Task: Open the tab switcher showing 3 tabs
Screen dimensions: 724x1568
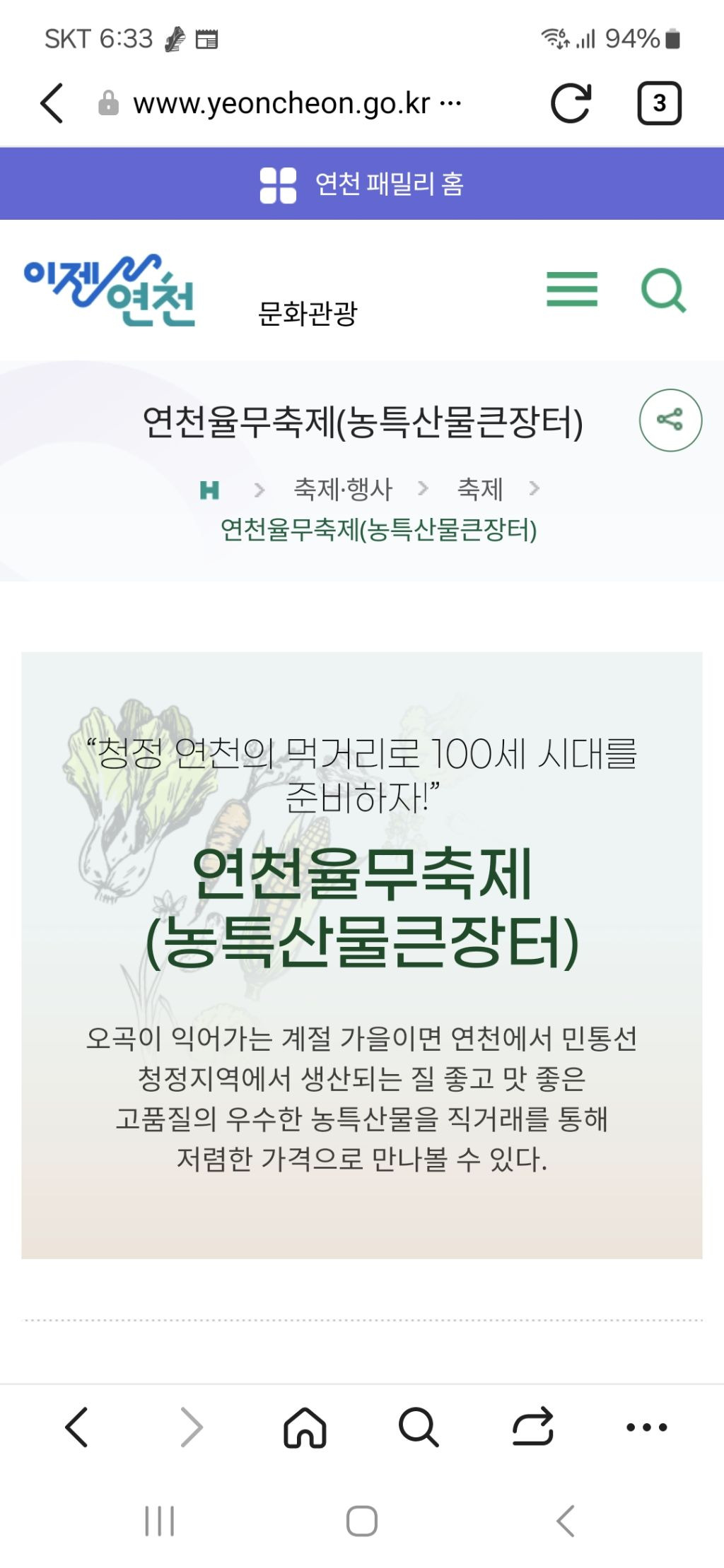Action: (x=659, y=103)
